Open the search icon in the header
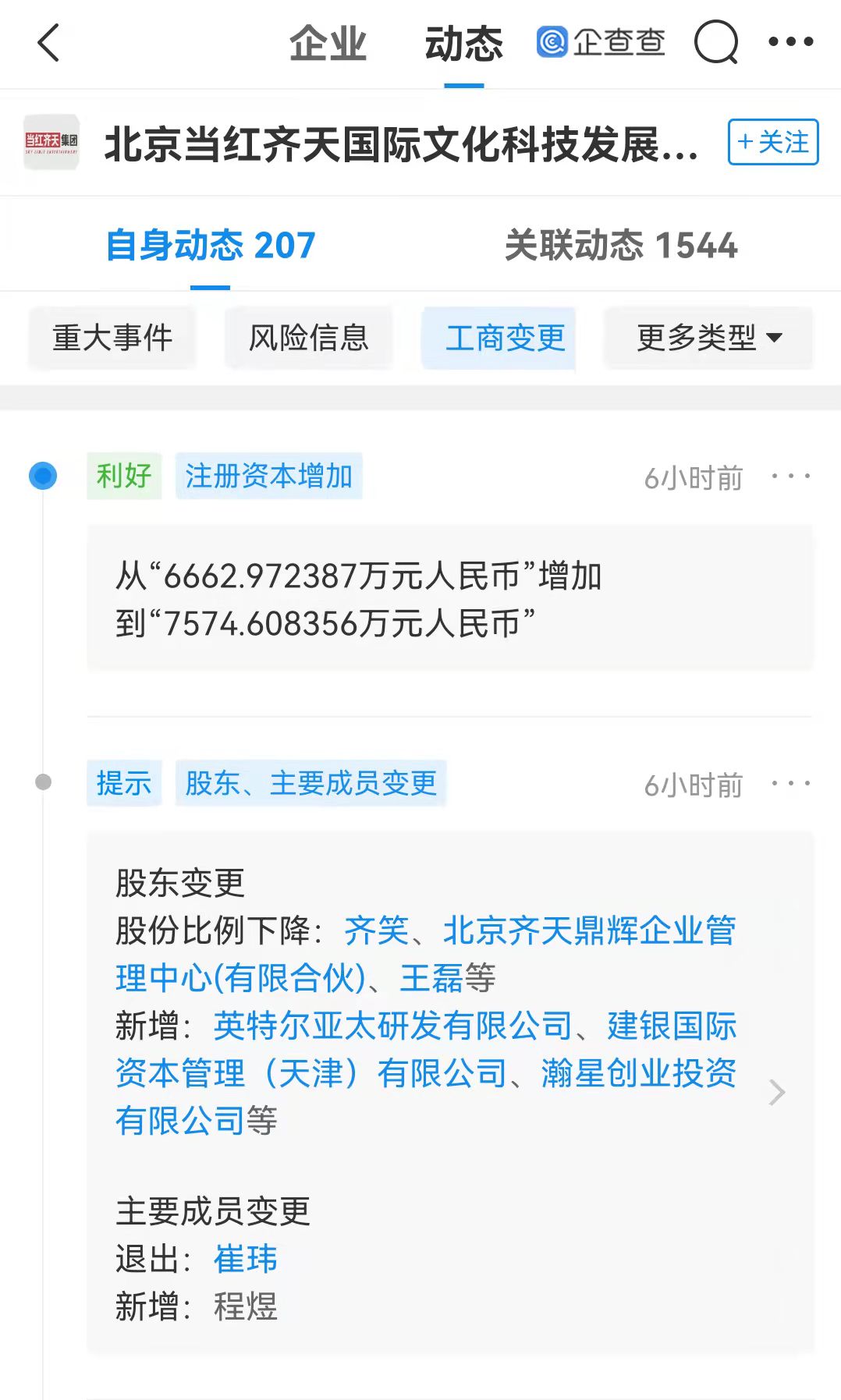Viewport: 841px width, 1400px height. pyautogui.click(x=715, y=43)
